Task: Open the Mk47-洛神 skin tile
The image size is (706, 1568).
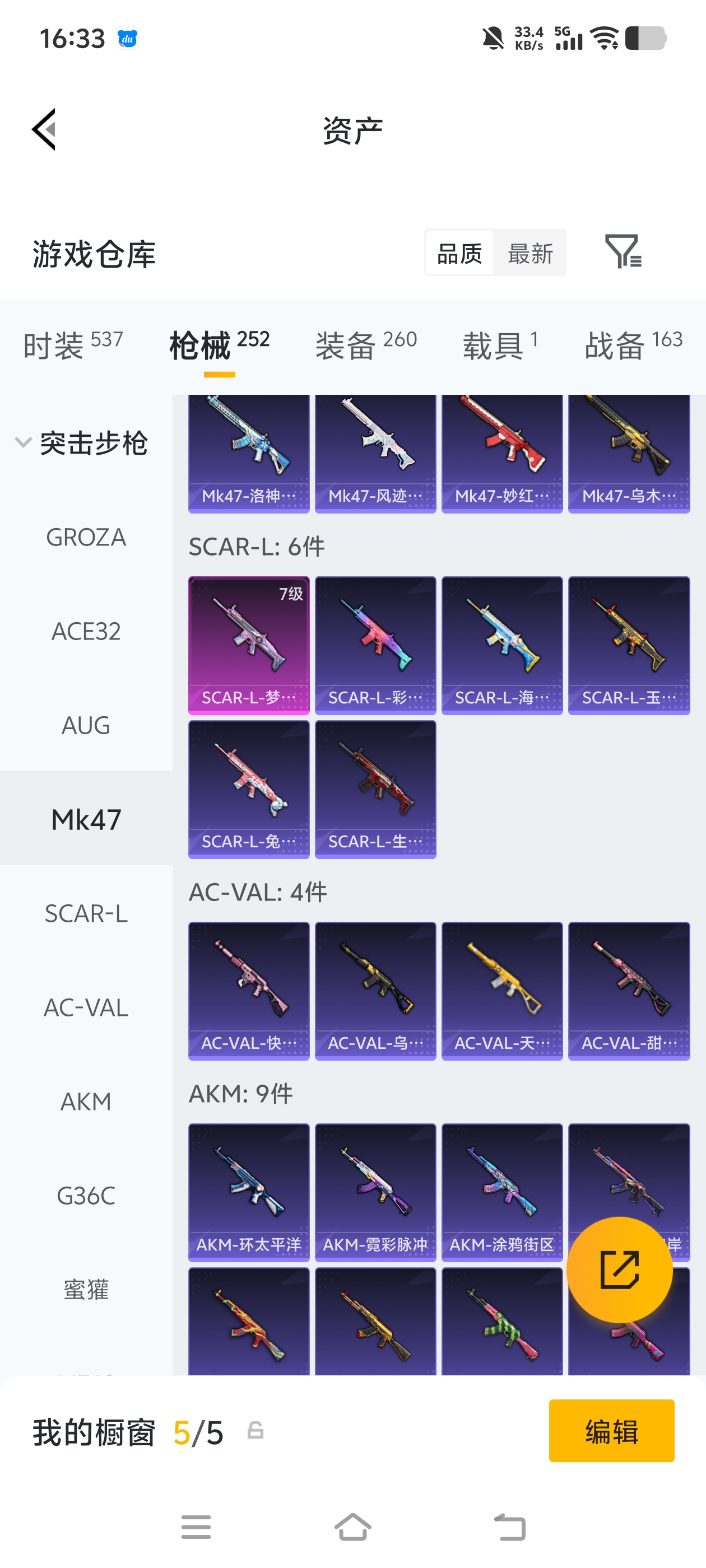Action: (249, 454)
